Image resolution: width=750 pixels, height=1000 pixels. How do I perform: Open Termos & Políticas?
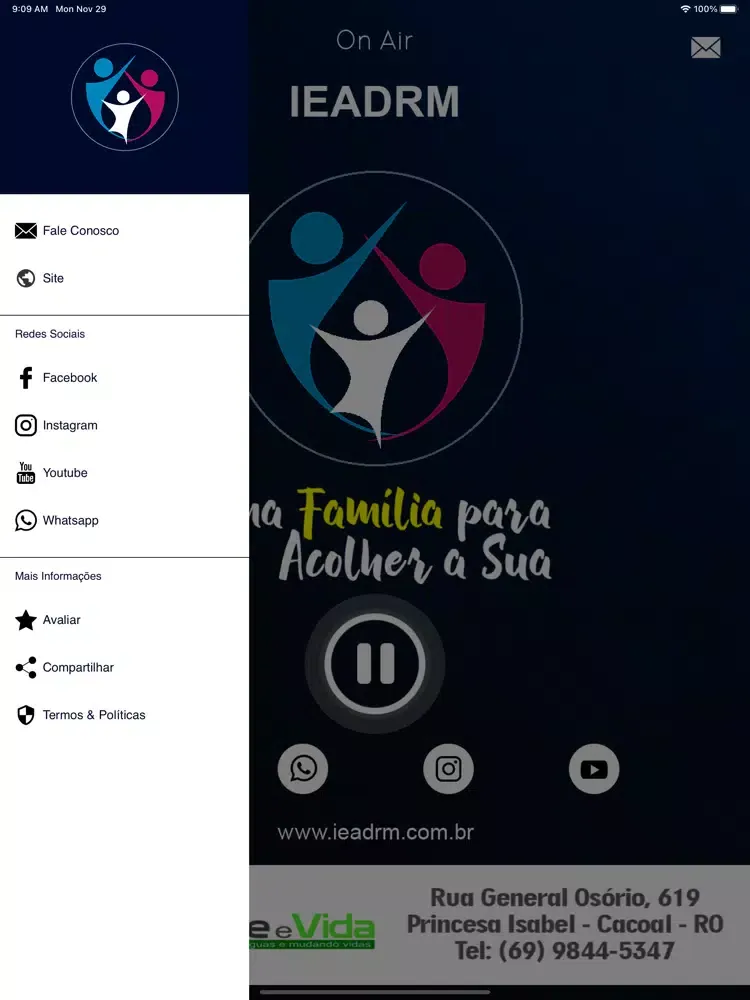pos(93,716)
